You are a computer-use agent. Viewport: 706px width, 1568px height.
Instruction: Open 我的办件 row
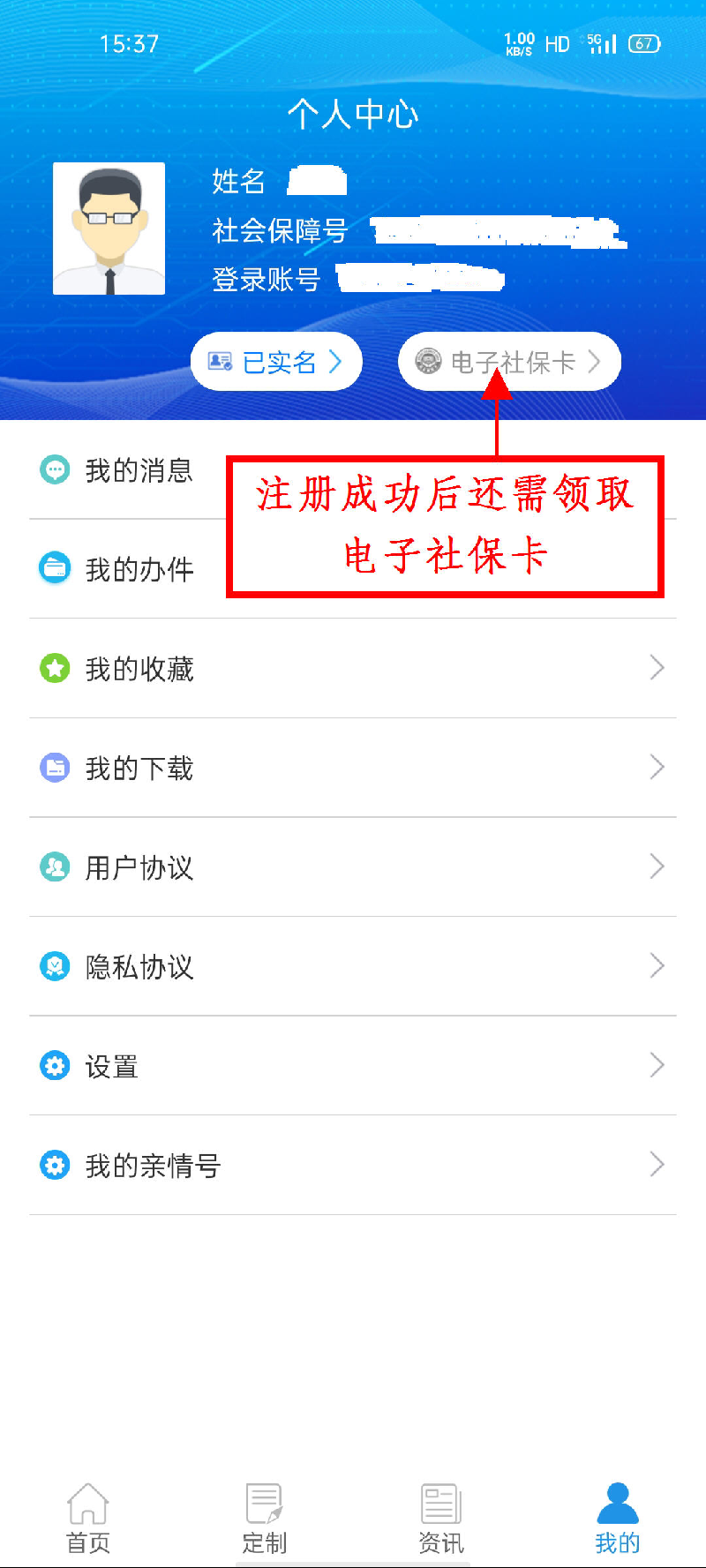pyautogui.click(x=353, y=569)
